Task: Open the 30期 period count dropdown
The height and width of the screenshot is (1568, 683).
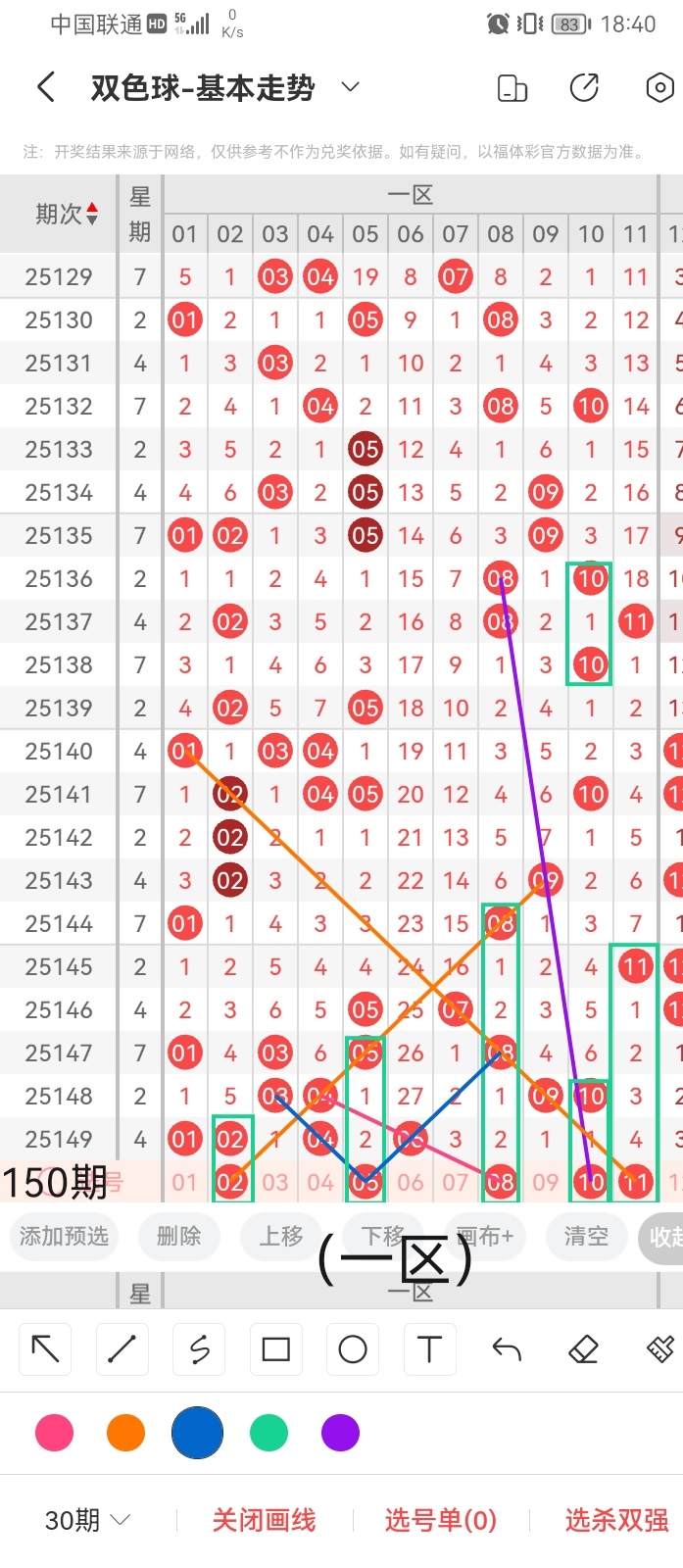Action: pos(87,1520)
